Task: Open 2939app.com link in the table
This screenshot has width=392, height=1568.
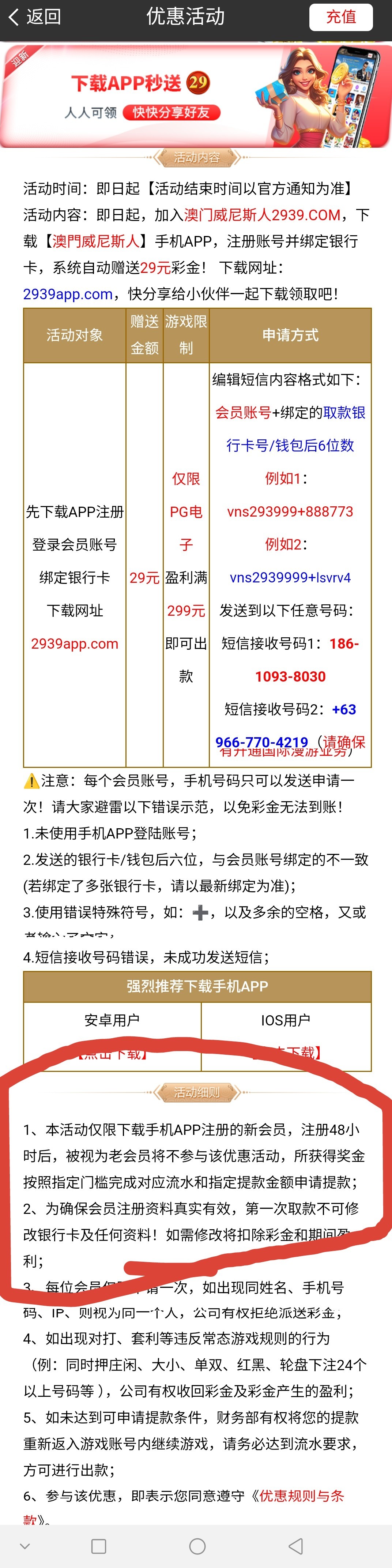Action: coord(74,644)
